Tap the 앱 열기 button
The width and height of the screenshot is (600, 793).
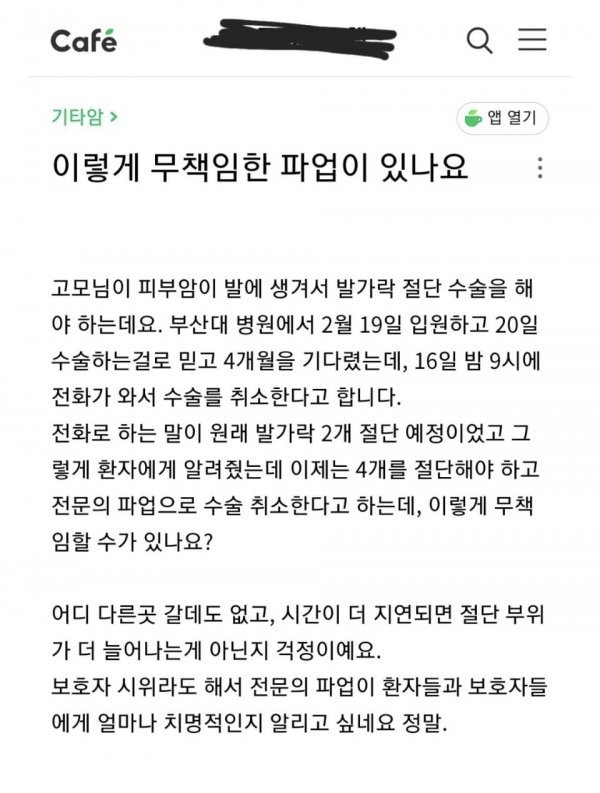click(x=502, y=118)
